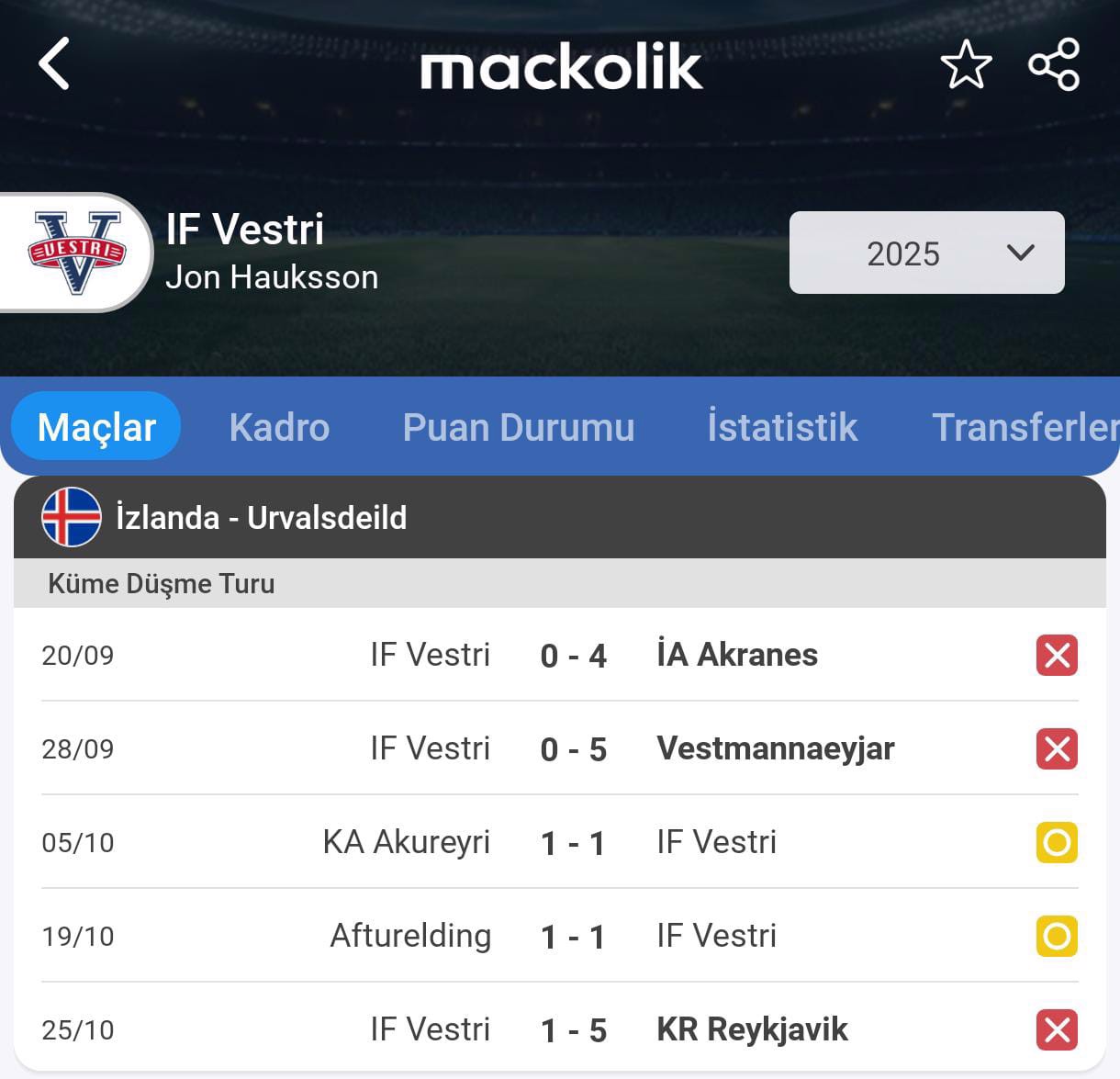This screenshot has height=1079, width=1120.
Task: Add IF Vestri to favorites with star
Action: pos(966,64)
